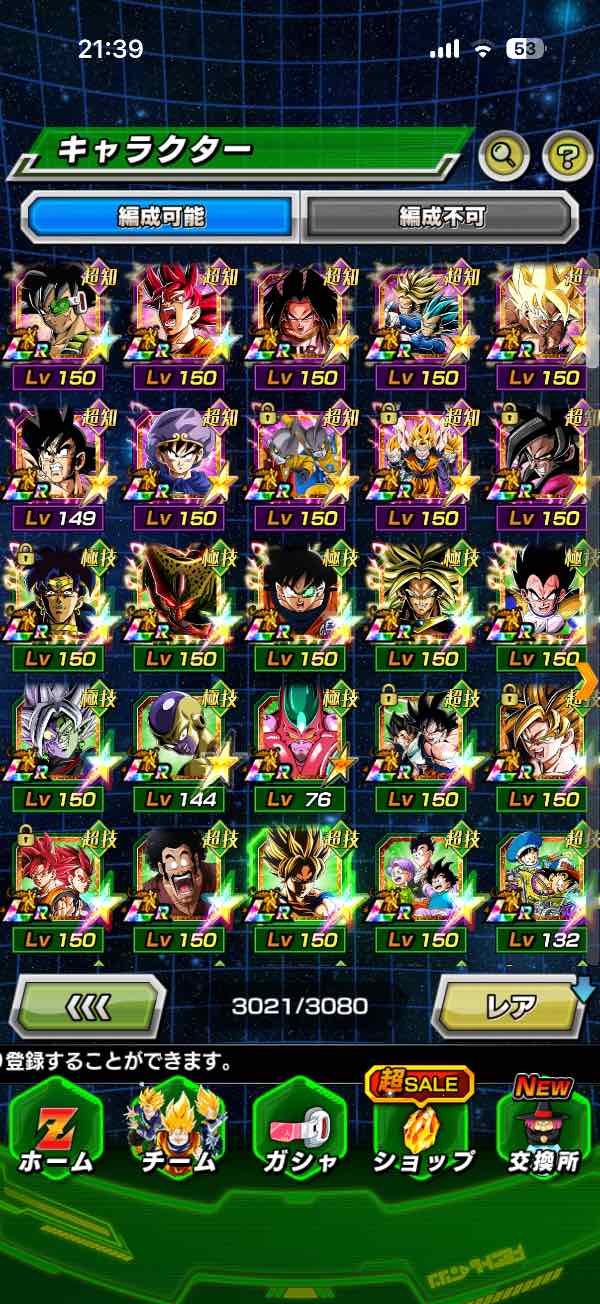This screenshot has height=1304, width=600.
Task: Tap the orange arrow at the right edge
Action: coord(588,680)
